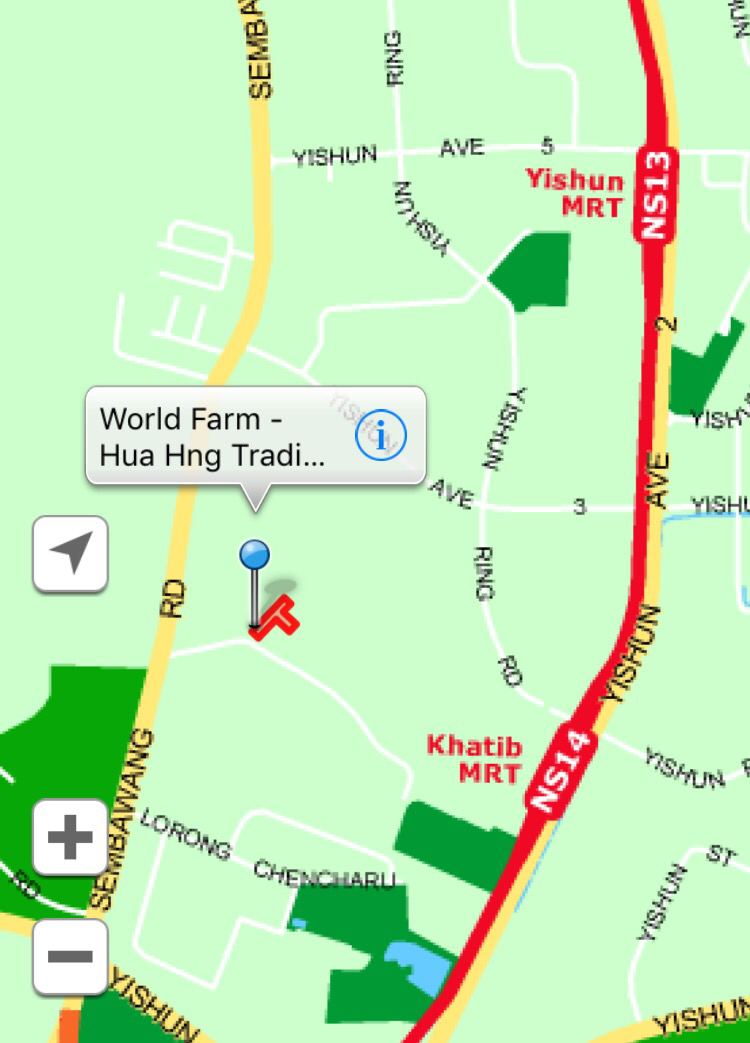
Task: Select the blue map pin
Action: point(255,554)
